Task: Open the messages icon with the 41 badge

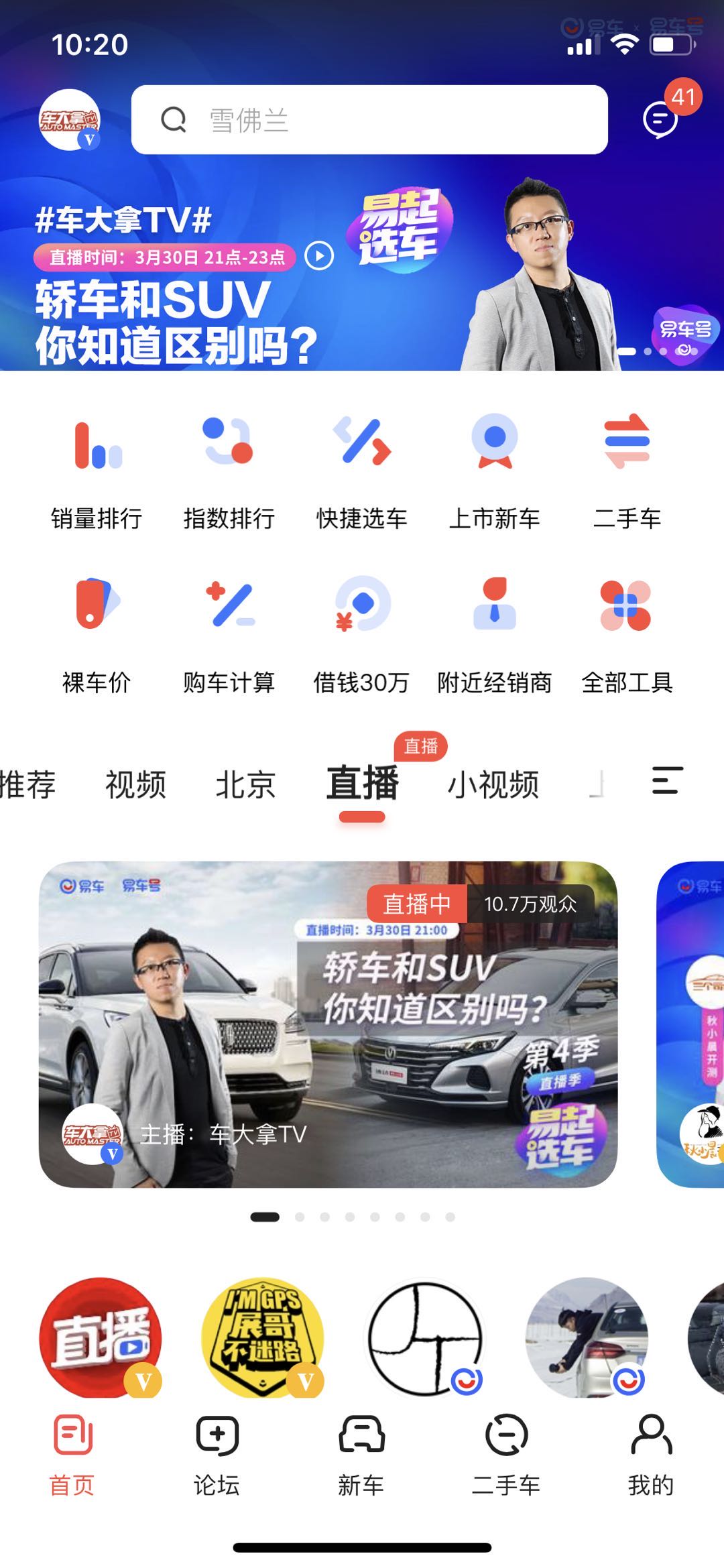Action: click(660, 120)
